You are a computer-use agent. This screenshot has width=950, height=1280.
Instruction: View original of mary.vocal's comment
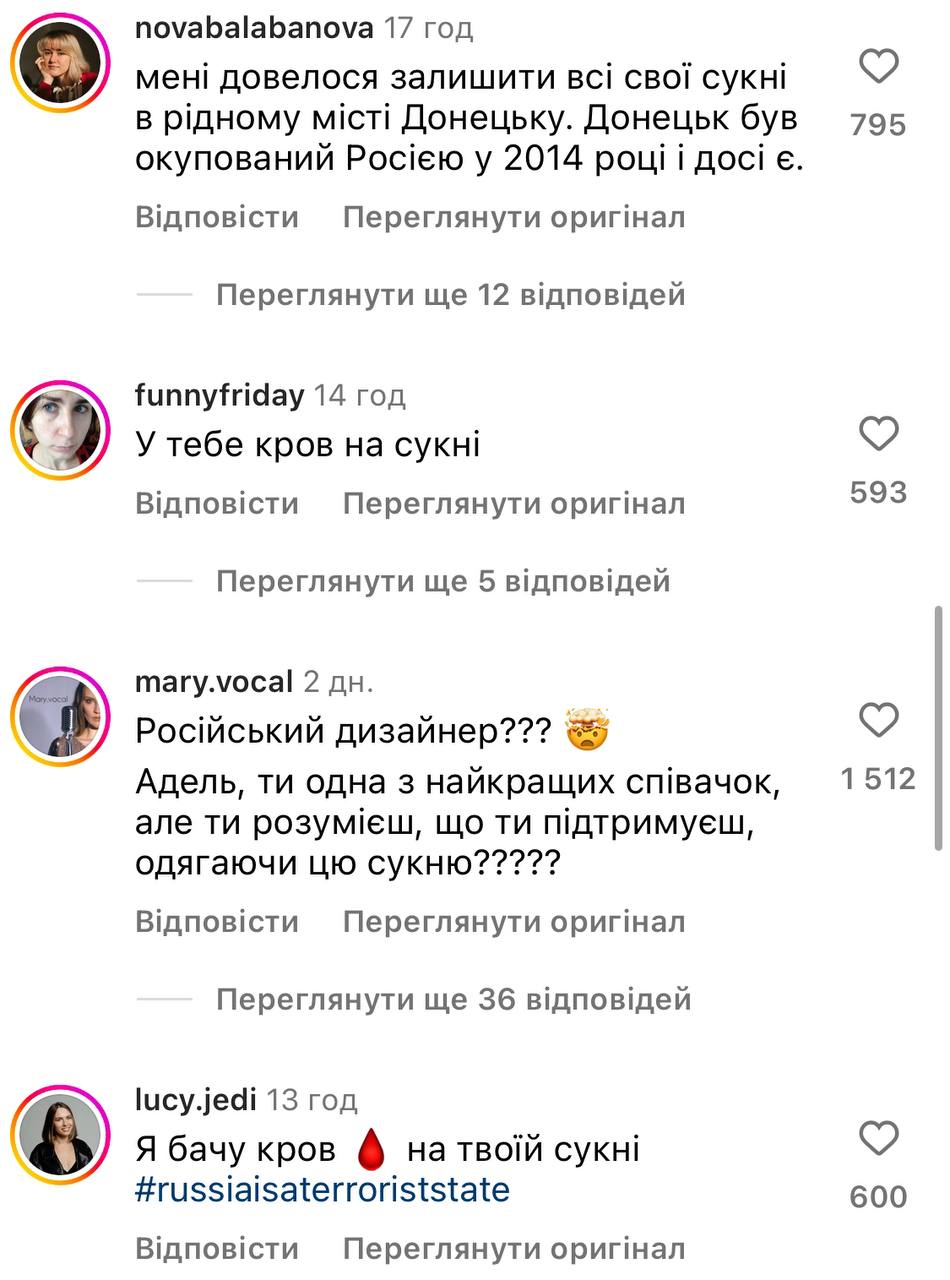[x=514, y=921]
